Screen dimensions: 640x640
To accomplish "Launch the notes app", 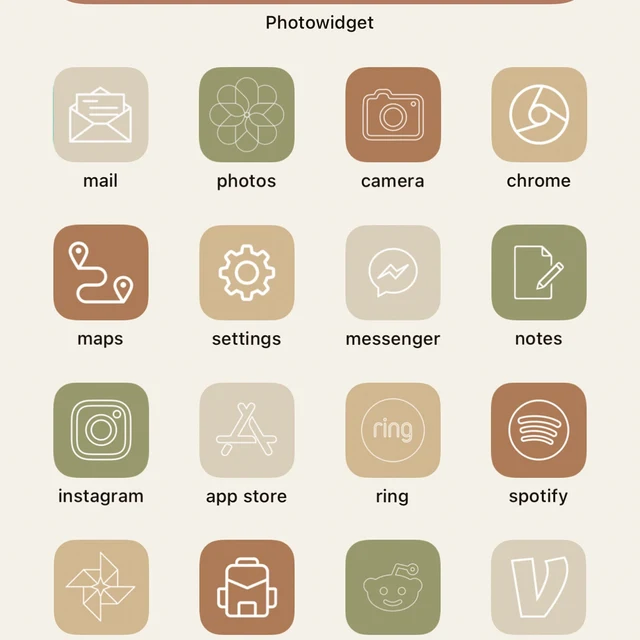I will tap(539, 273).
